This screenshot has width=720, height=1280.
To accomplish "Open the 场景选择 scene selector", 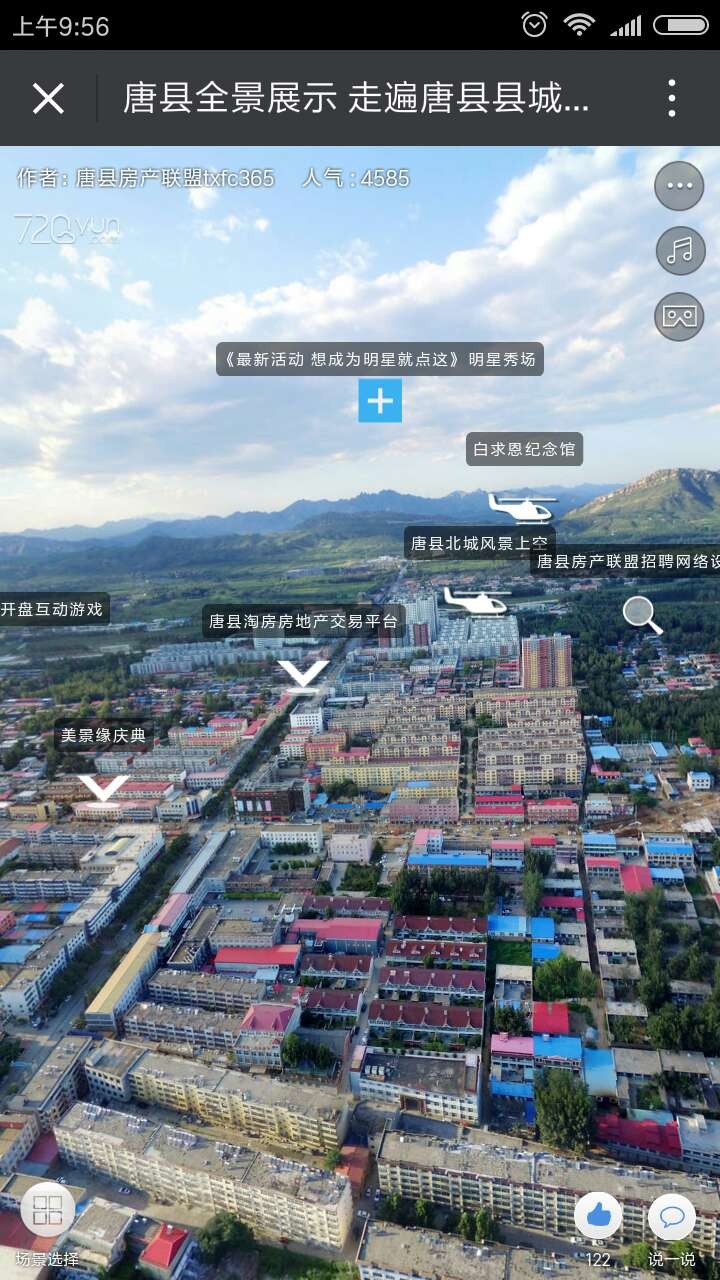I will click(47, 1211).
